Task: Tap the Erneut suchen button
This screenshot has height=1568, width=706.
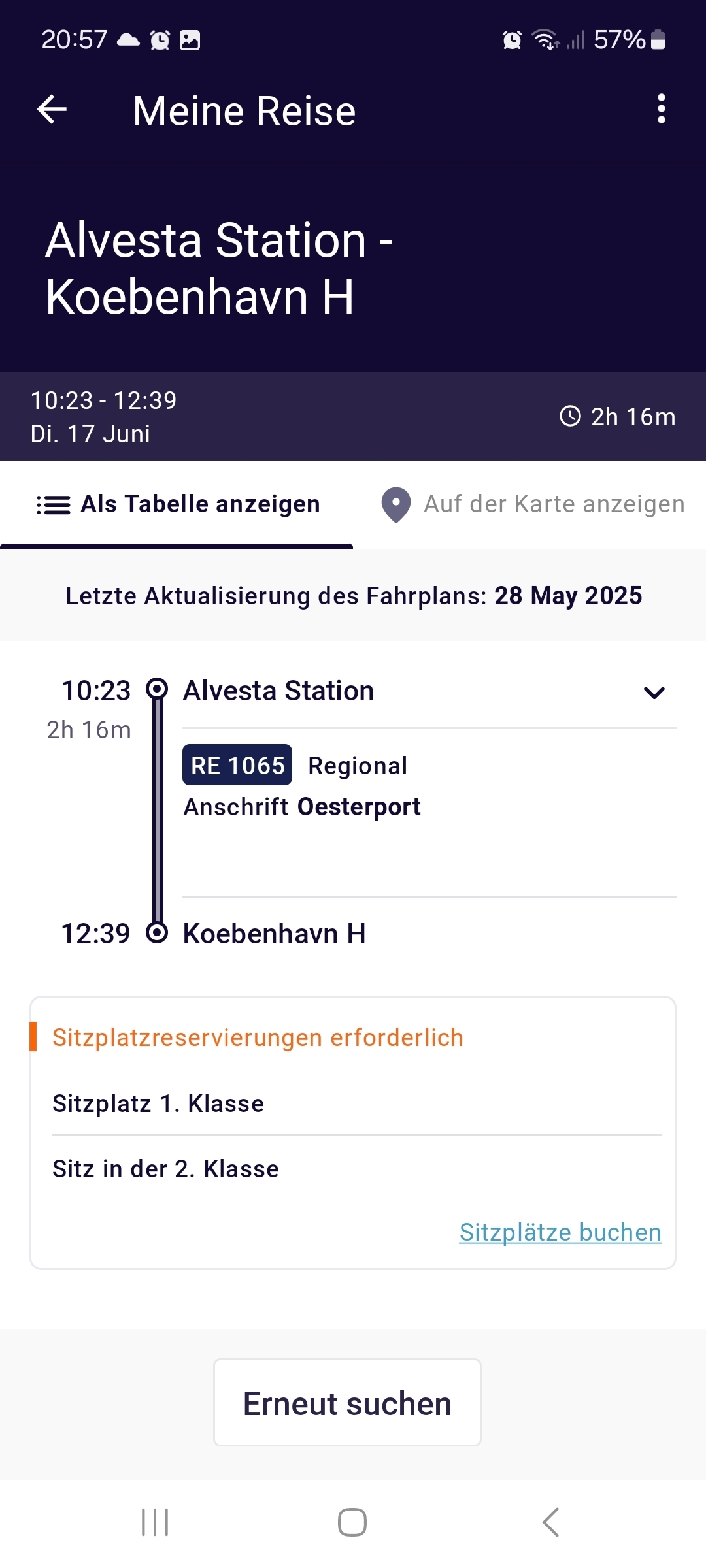Action: [347, 1403]
